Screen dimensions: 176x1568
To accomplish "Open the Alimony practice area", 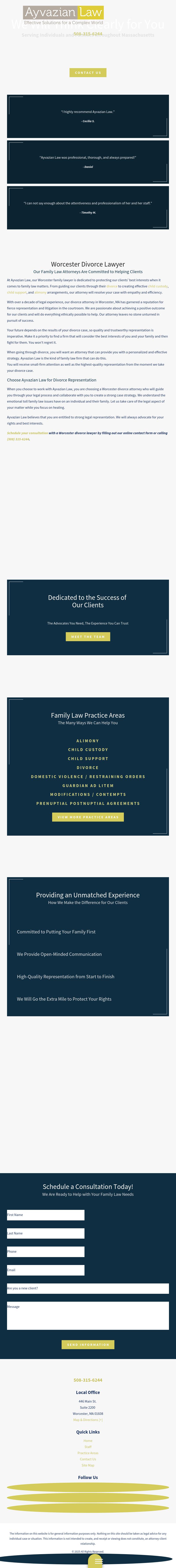I will [88, 741].
